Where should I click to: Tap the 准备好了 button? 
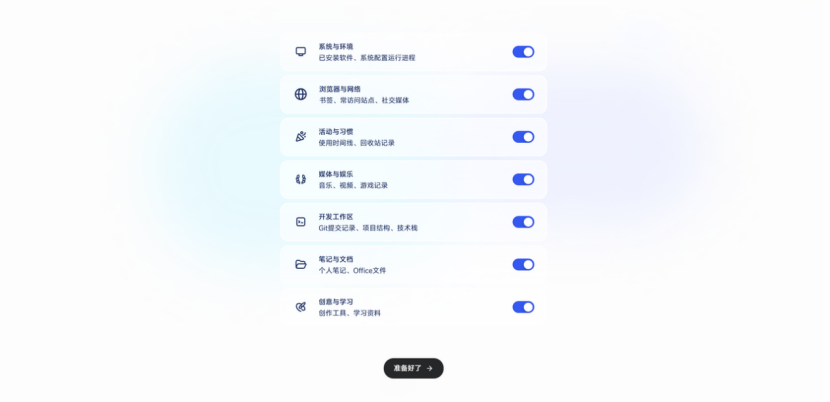pos(413,368)
